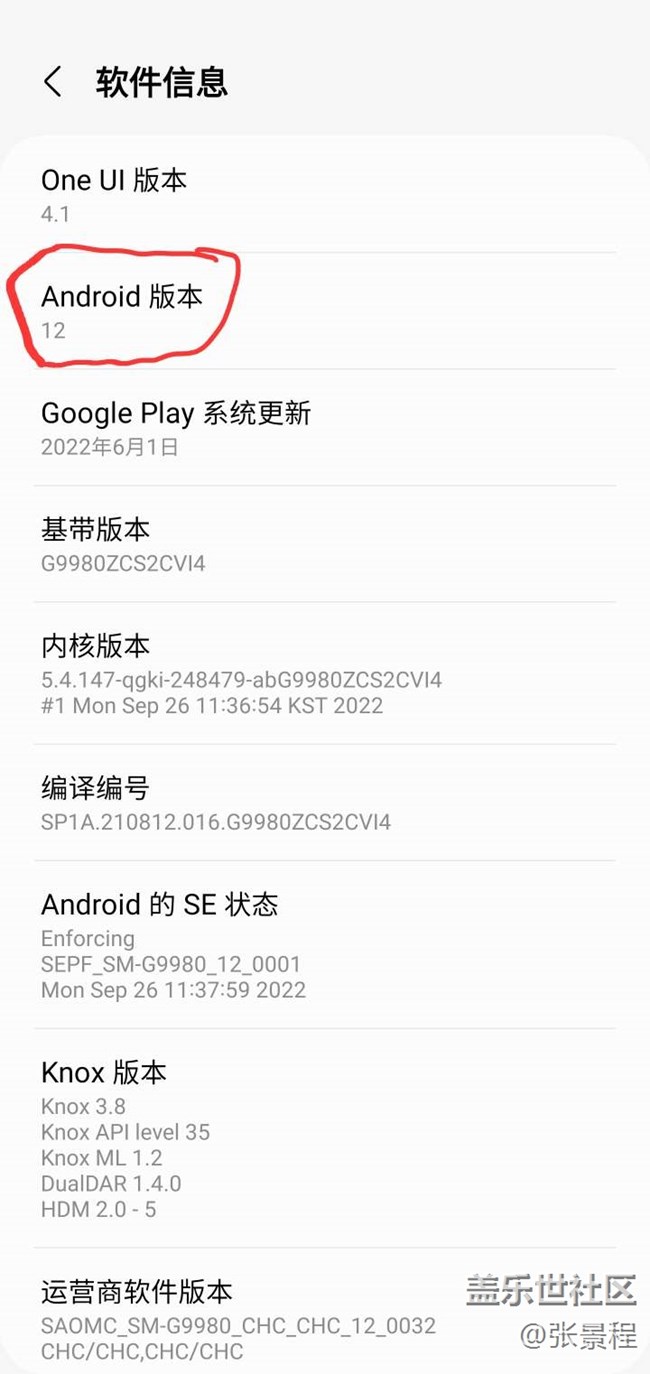The image size is (650, 1374).
Task: Open the Android 版本 row
Action: tap(325, 311)
